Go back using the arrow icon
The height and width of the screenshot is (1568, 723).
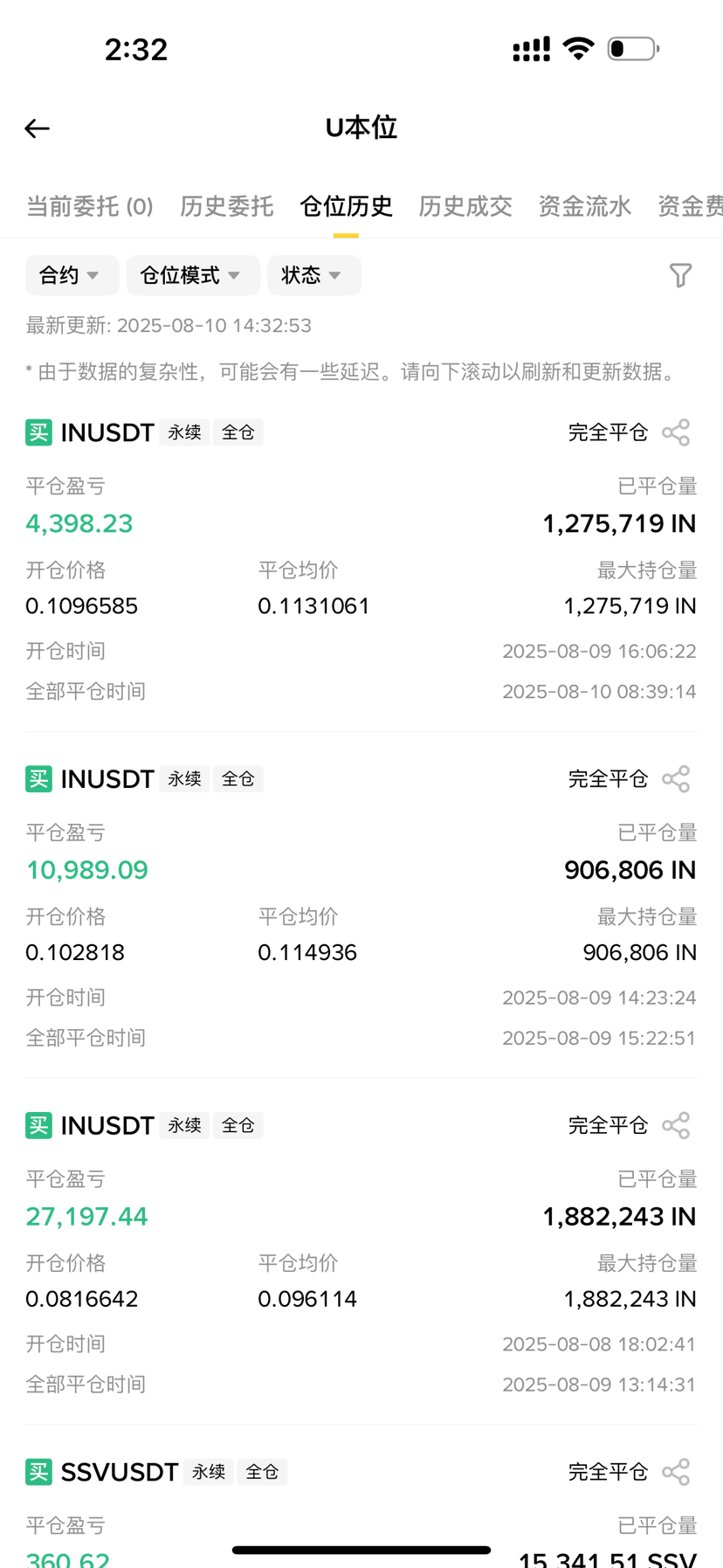[37, 128]
